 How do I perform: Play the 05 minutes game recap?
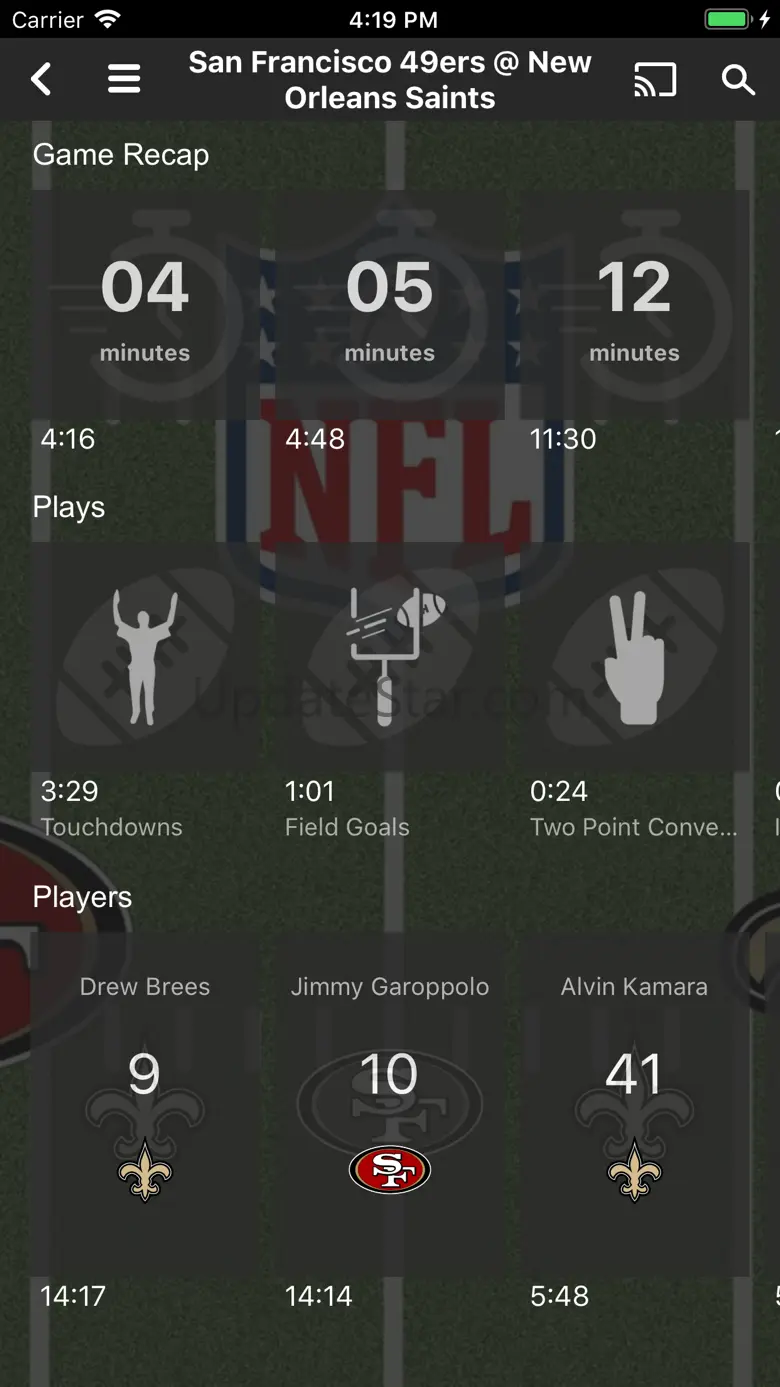[390, 306]
